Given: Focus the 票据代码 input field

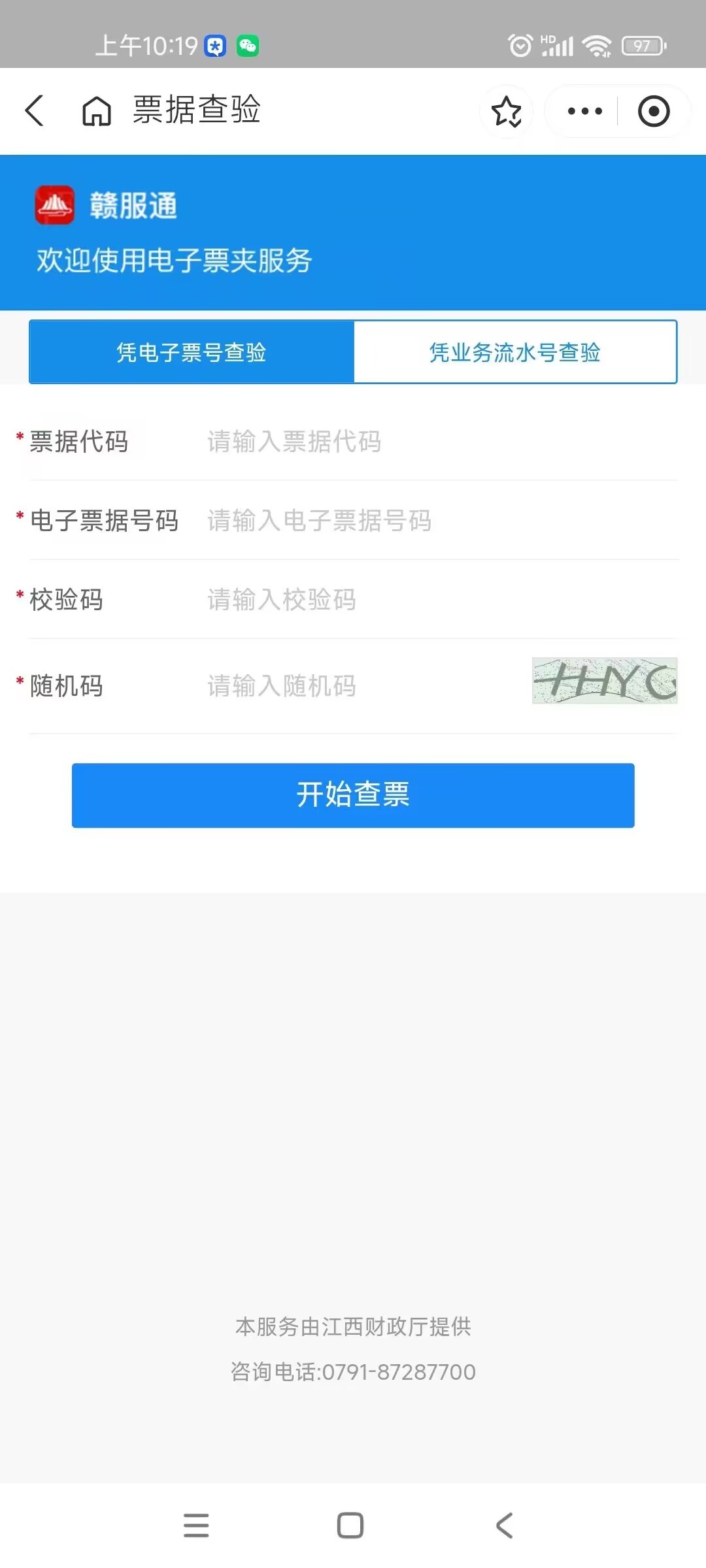Looking at the screenshot, I should pos(431,442).
